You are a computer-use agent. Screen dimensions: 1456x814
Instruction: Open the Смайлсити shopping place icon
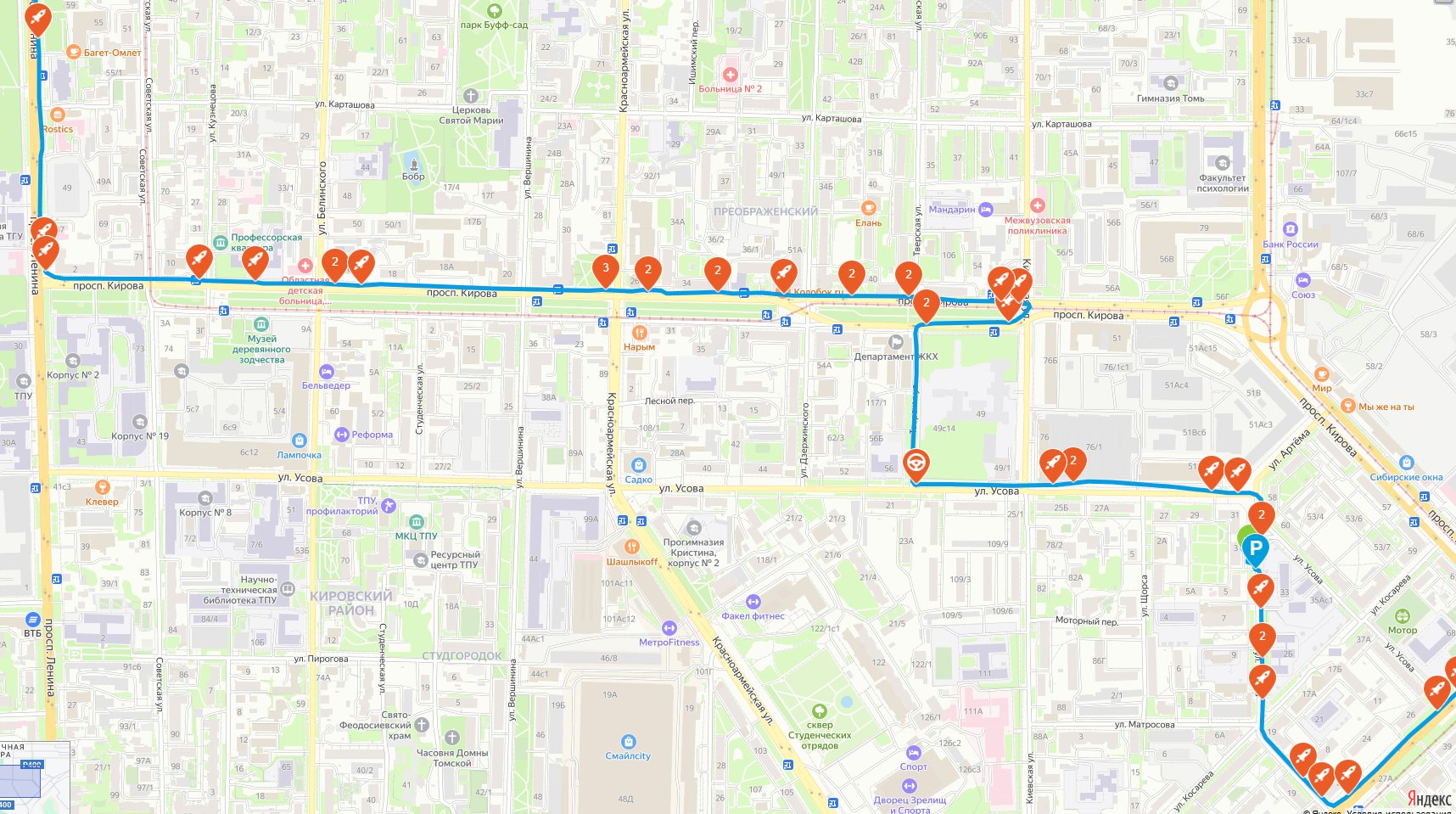pos(628,742)
